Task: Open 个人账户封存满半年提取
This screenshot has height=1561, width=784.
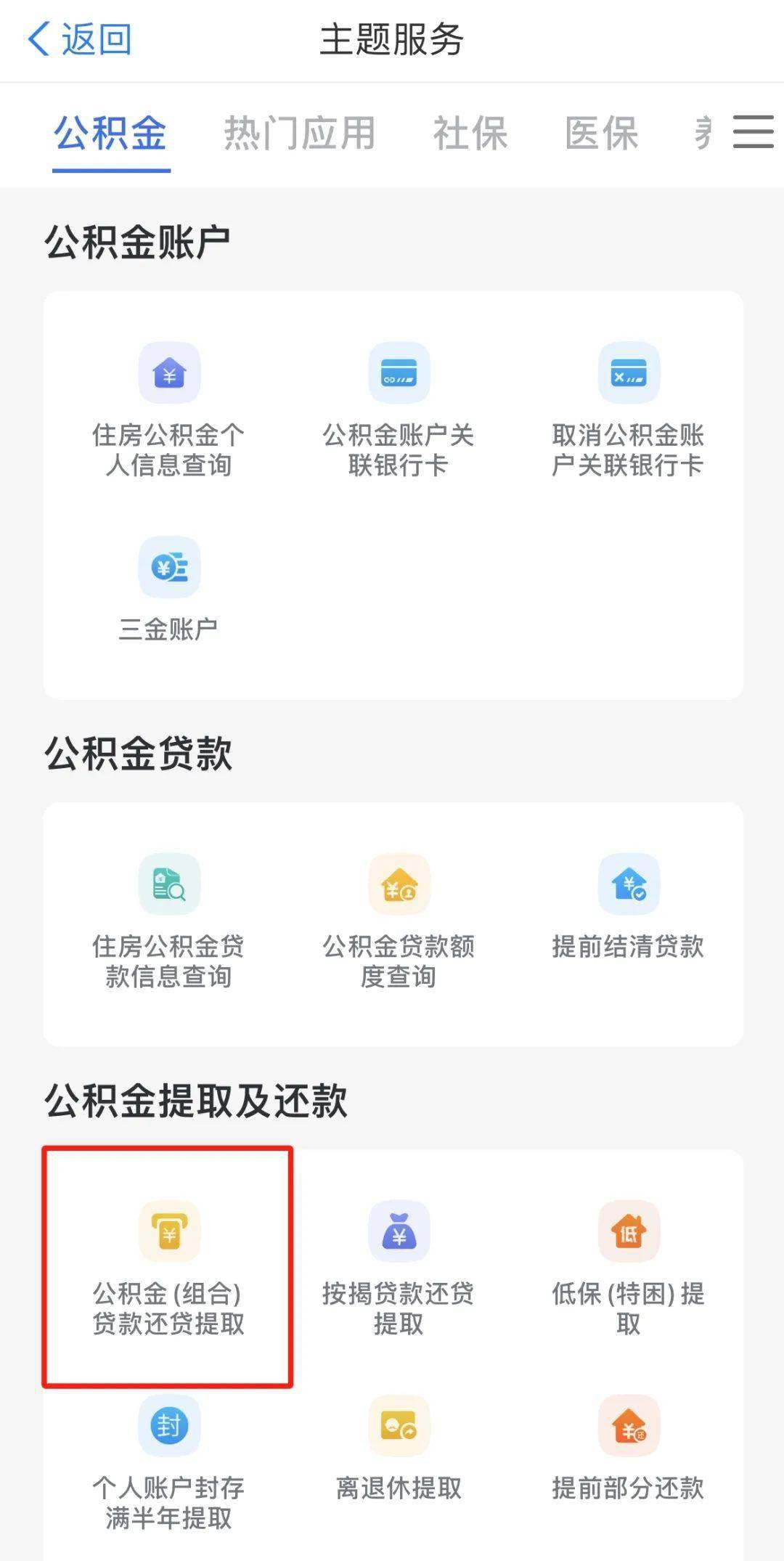Action: click(168, 1461)
